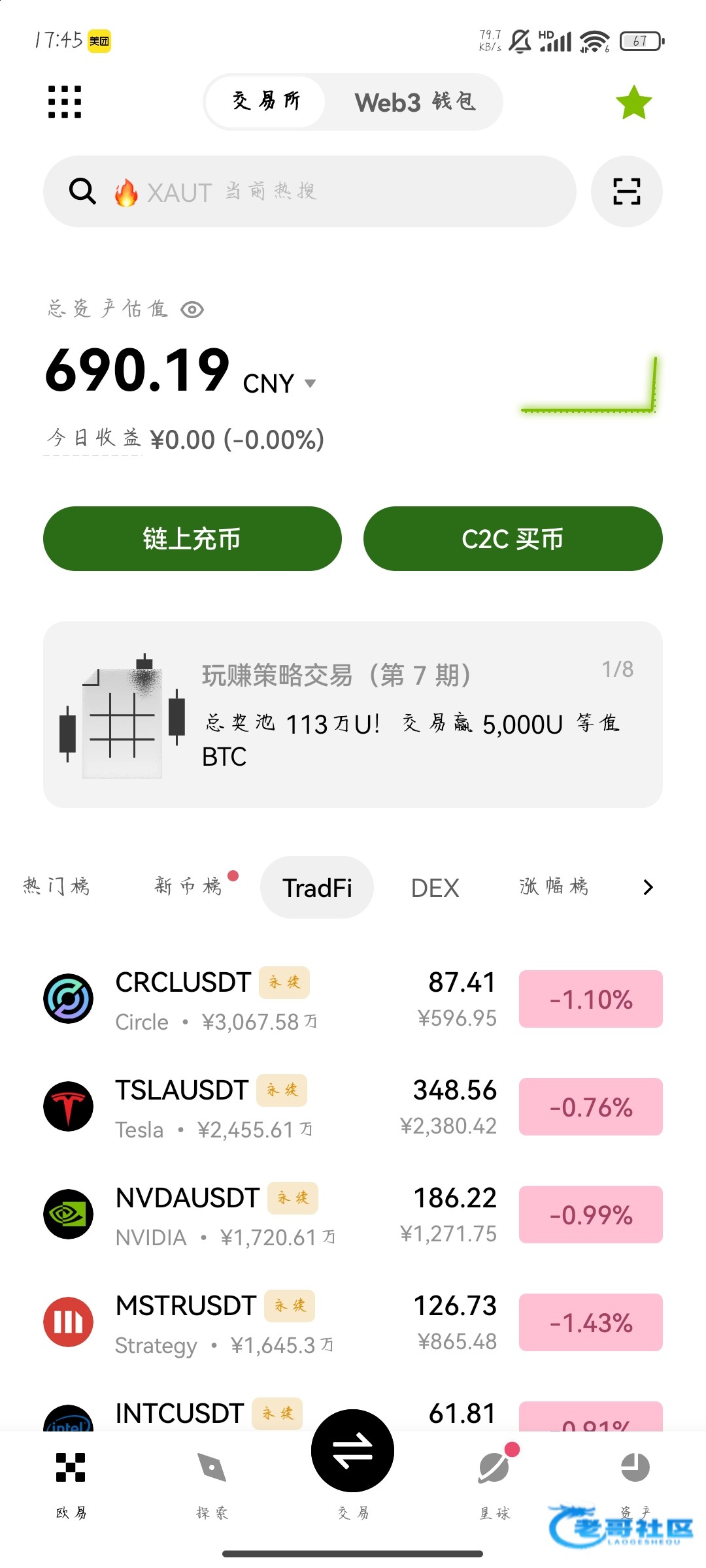Switch to 热门榜 tab
706x1568 pixels.
(57, 887)
